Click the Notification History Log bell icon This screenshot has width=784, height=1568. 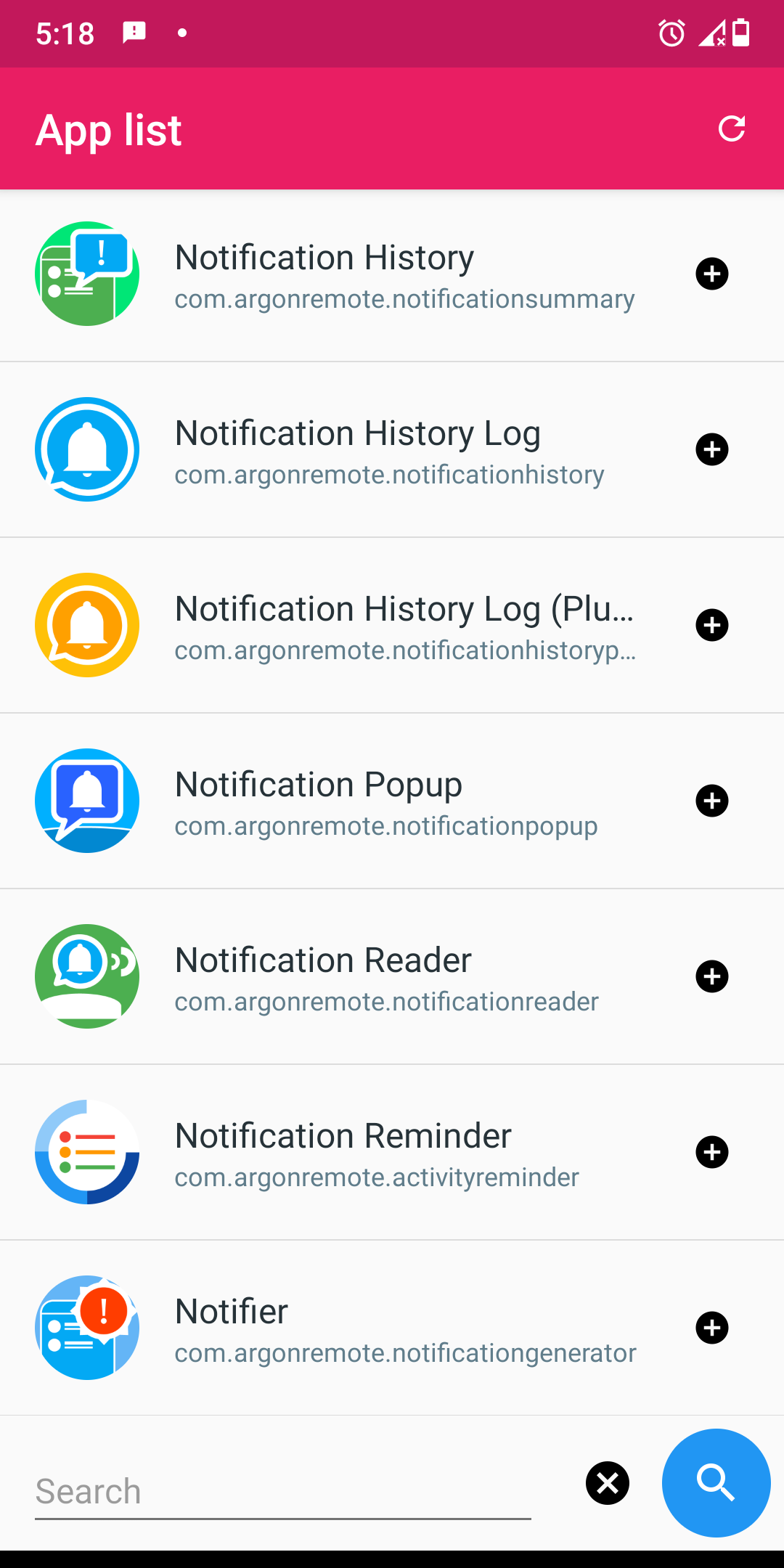(86, 449)
